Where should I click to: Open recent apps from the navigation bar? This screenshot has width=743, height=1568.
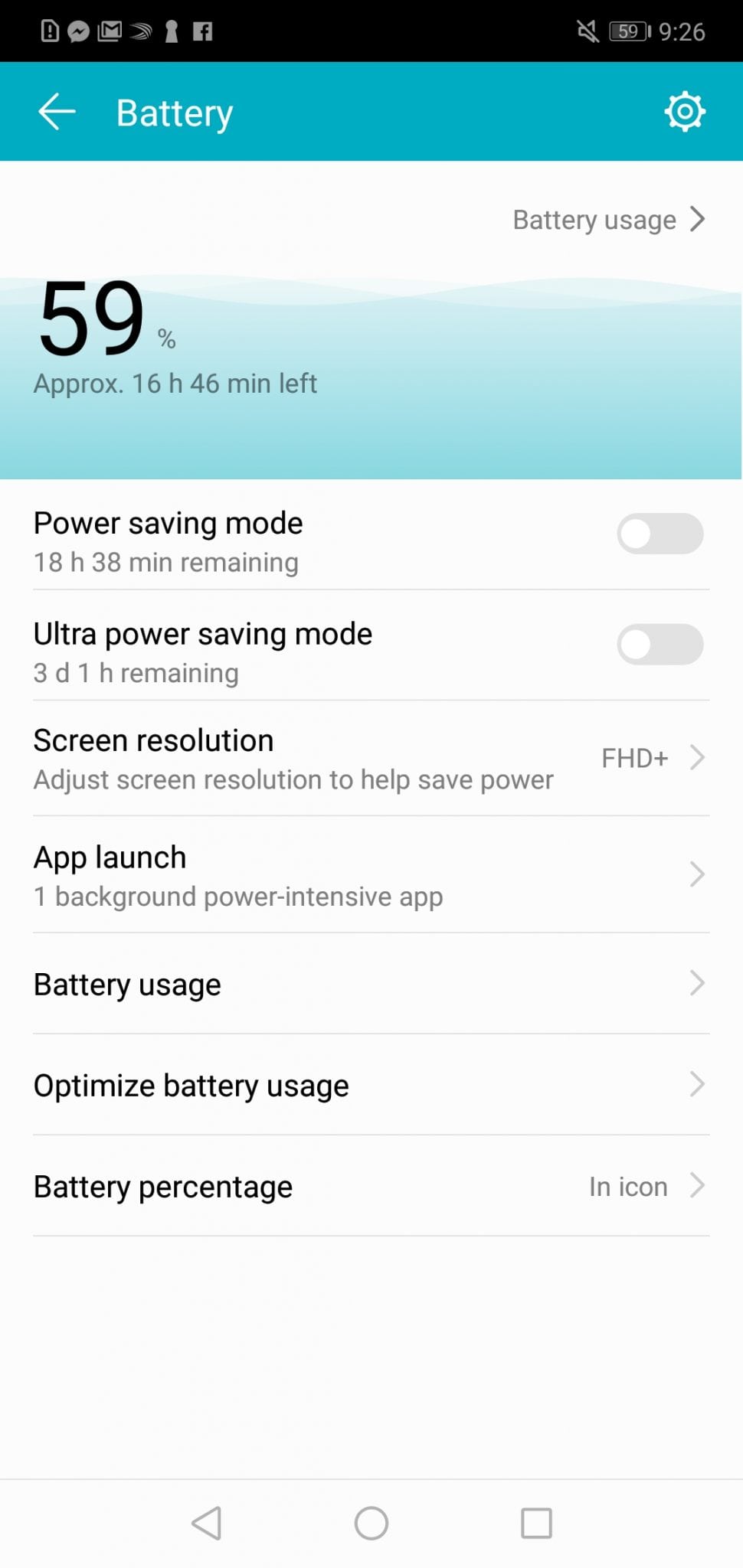click(x=536, y=1523)
